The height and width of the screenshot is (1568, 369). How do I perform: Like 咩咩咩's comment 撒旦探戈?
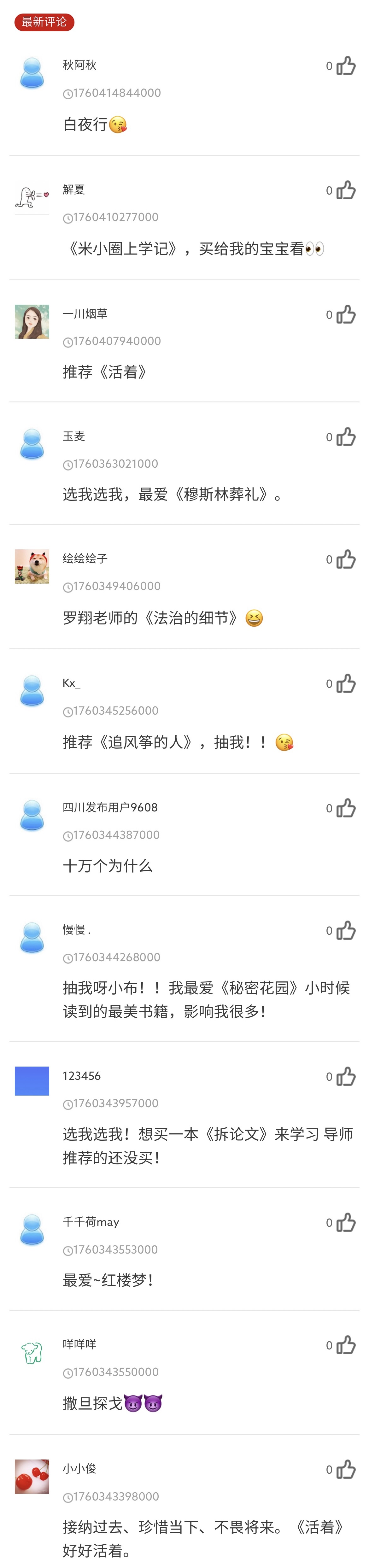click(346, 1345)
